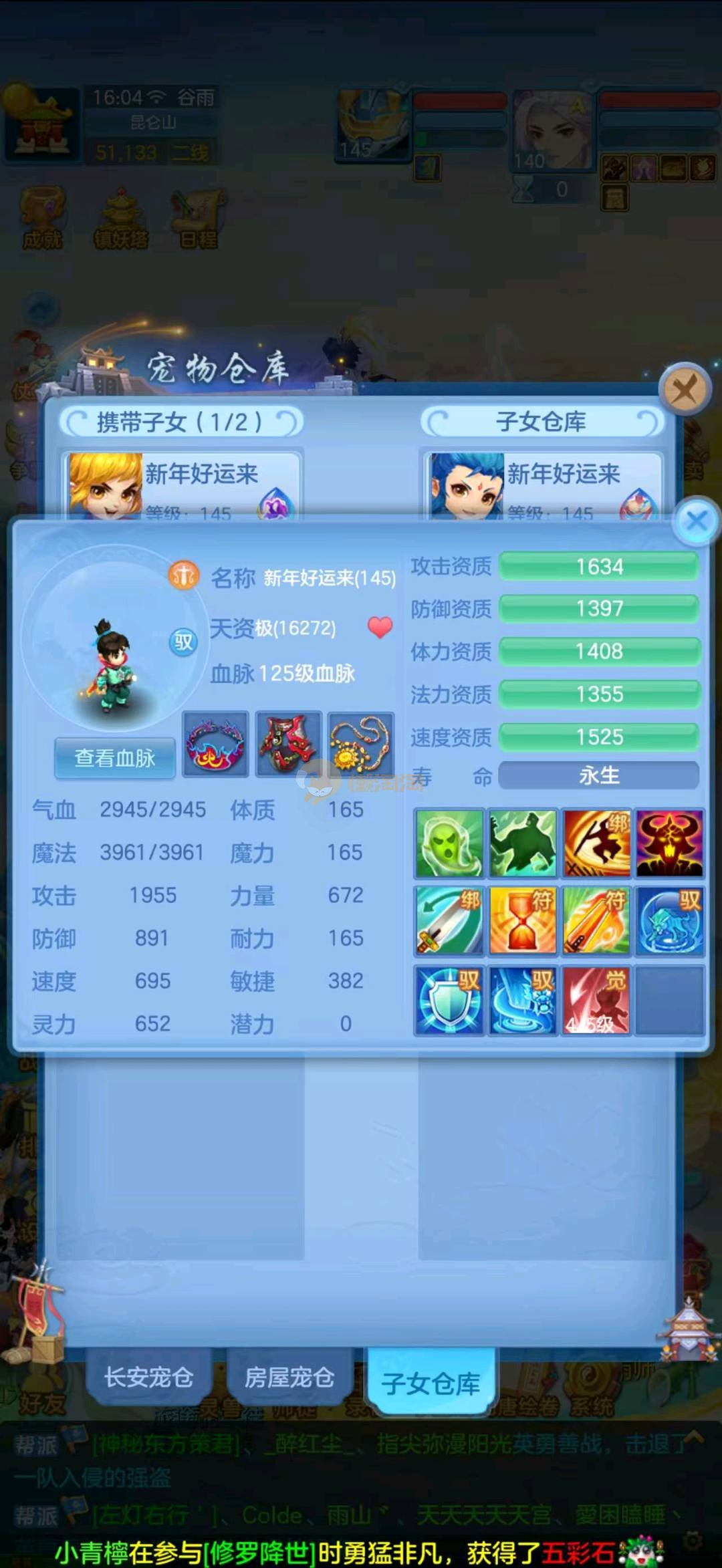Tap the orange scales icon near 名称
Image resolution: width=722 pixels, height=1568 pixels.
tap(184, 575)
